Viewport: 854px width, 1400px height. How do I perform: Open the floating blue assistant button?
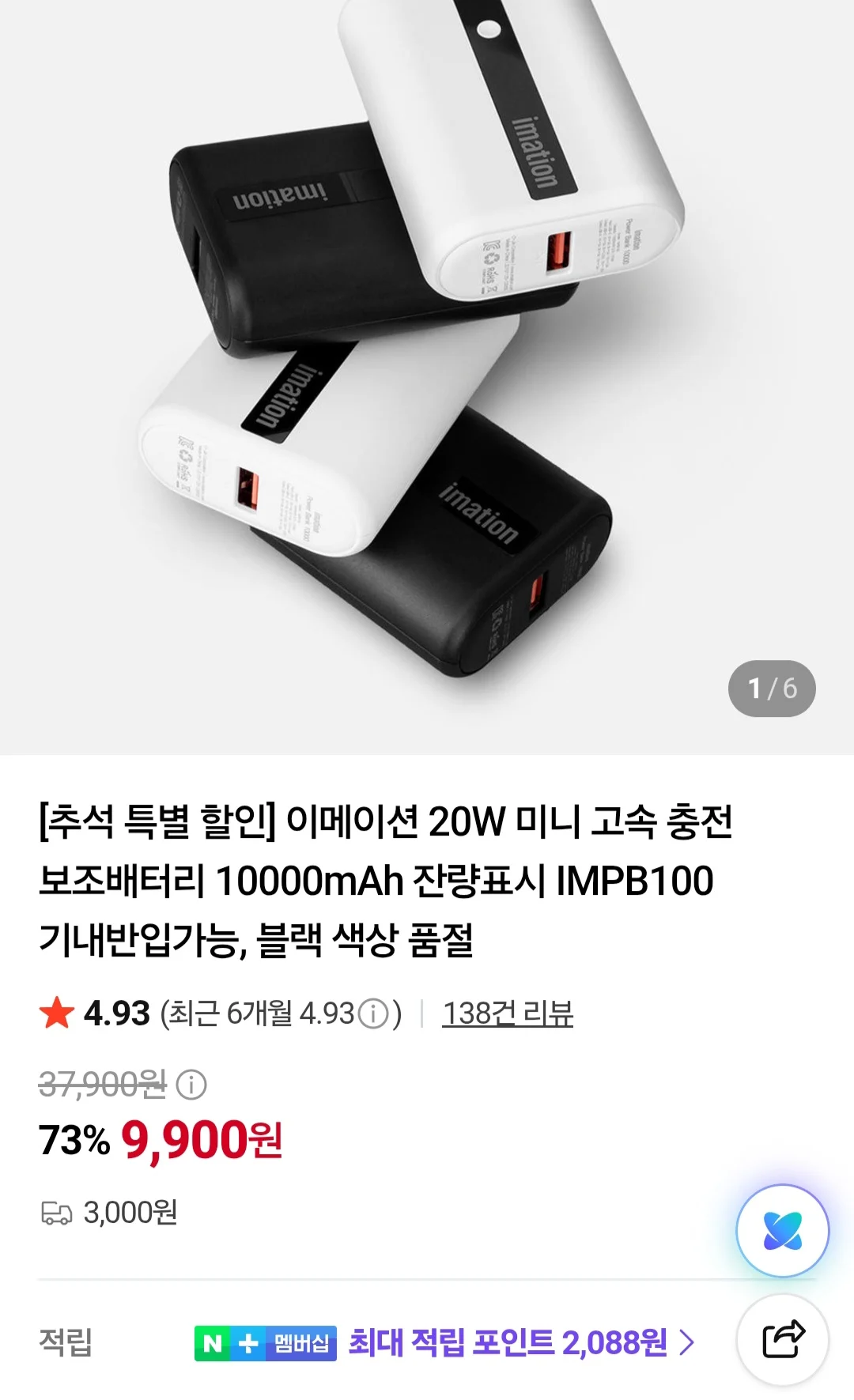pyautogui.click(x=782, y=1230)
